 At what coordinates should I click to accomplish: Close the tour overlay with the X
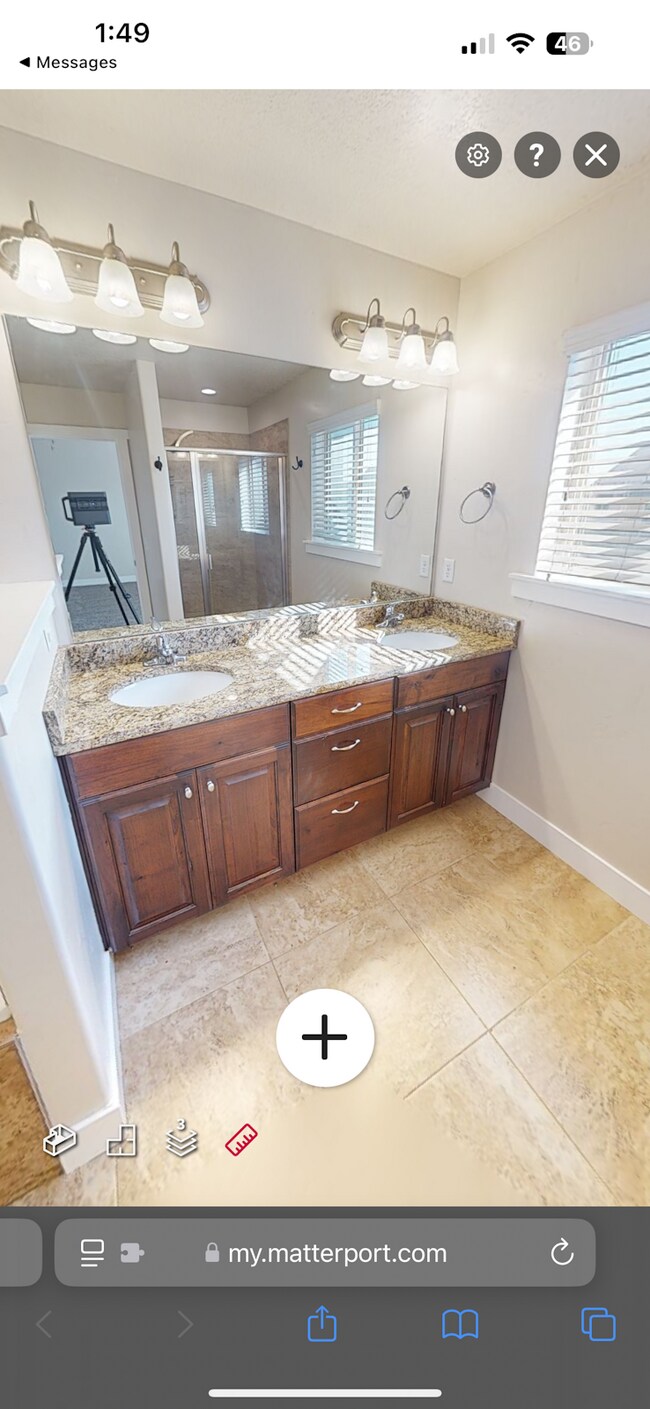click(596, 155)
